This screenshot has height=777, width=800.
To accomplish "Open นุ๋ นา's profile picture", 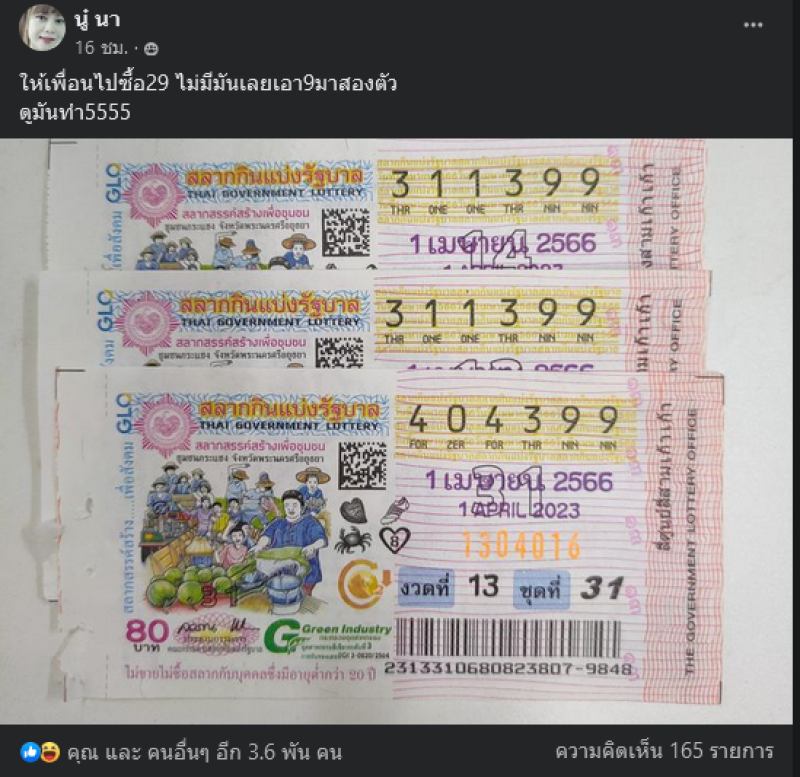I will click(x=42, y=28).
